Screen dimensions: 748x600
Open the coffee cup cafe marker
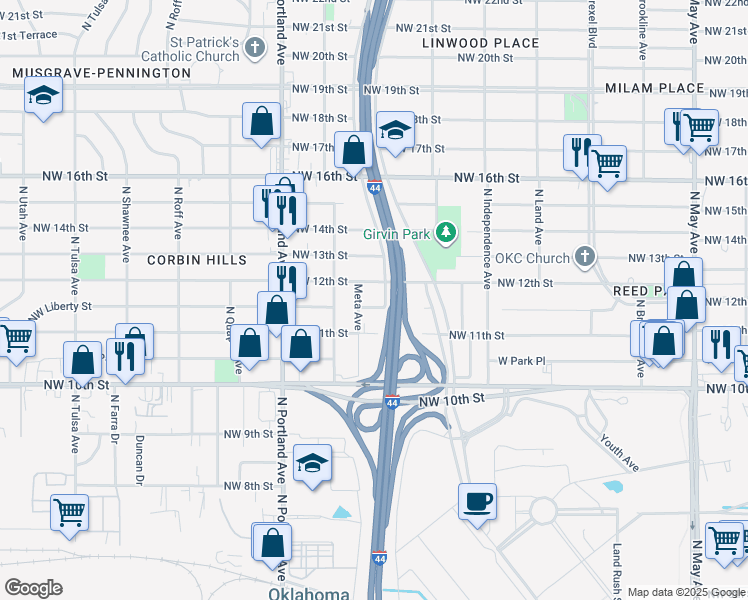pos(477,505)
